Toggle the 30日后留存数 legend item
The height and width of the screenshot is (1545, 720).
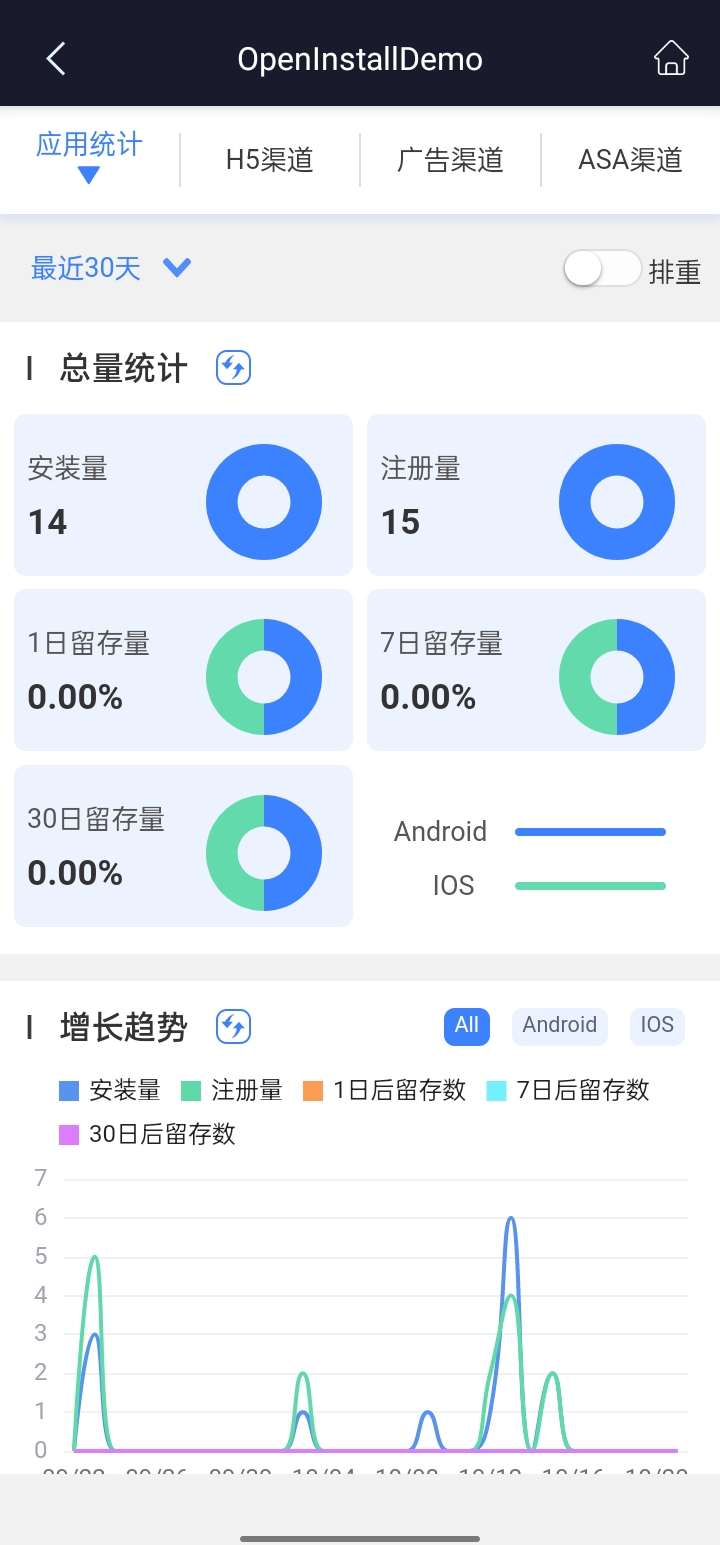click(x=148, y=1134)
